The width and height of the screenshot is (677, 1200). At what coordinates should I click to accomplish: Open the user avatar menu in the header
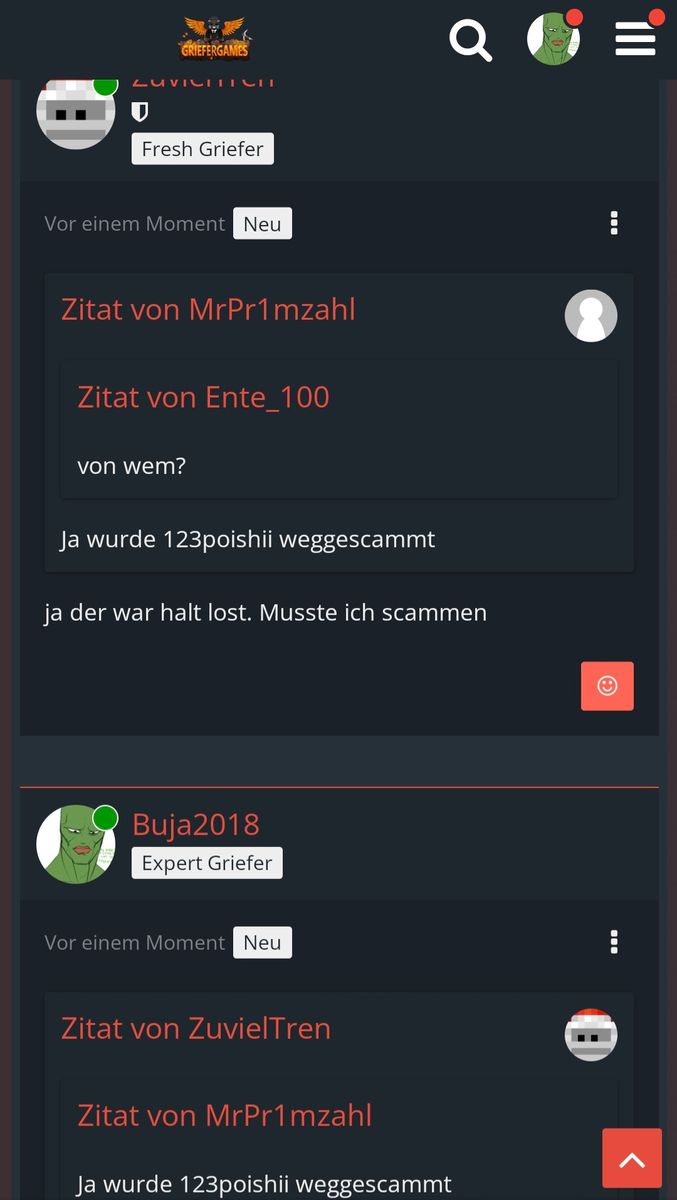pyautogui.click(x=553, y=39)
